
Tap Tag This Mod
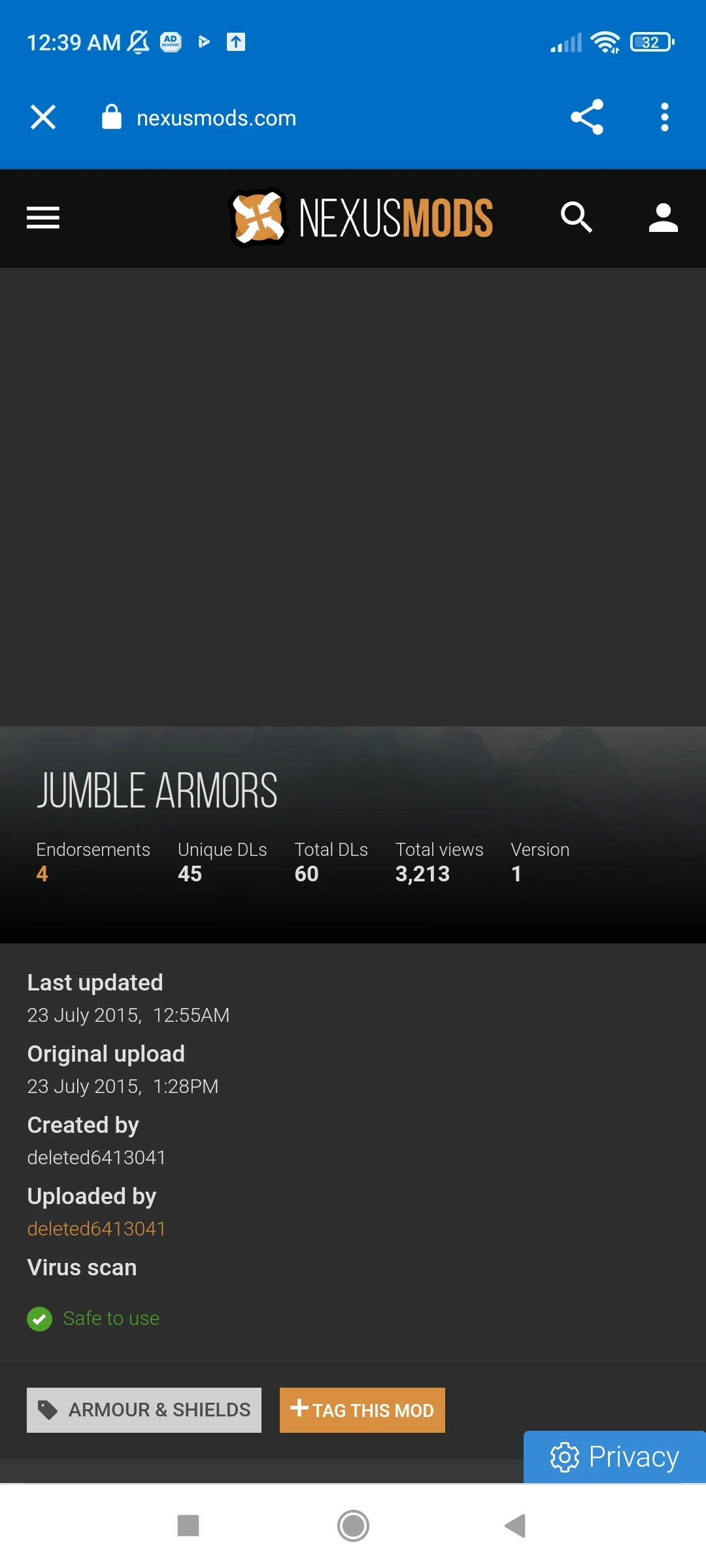[362, 1410]
